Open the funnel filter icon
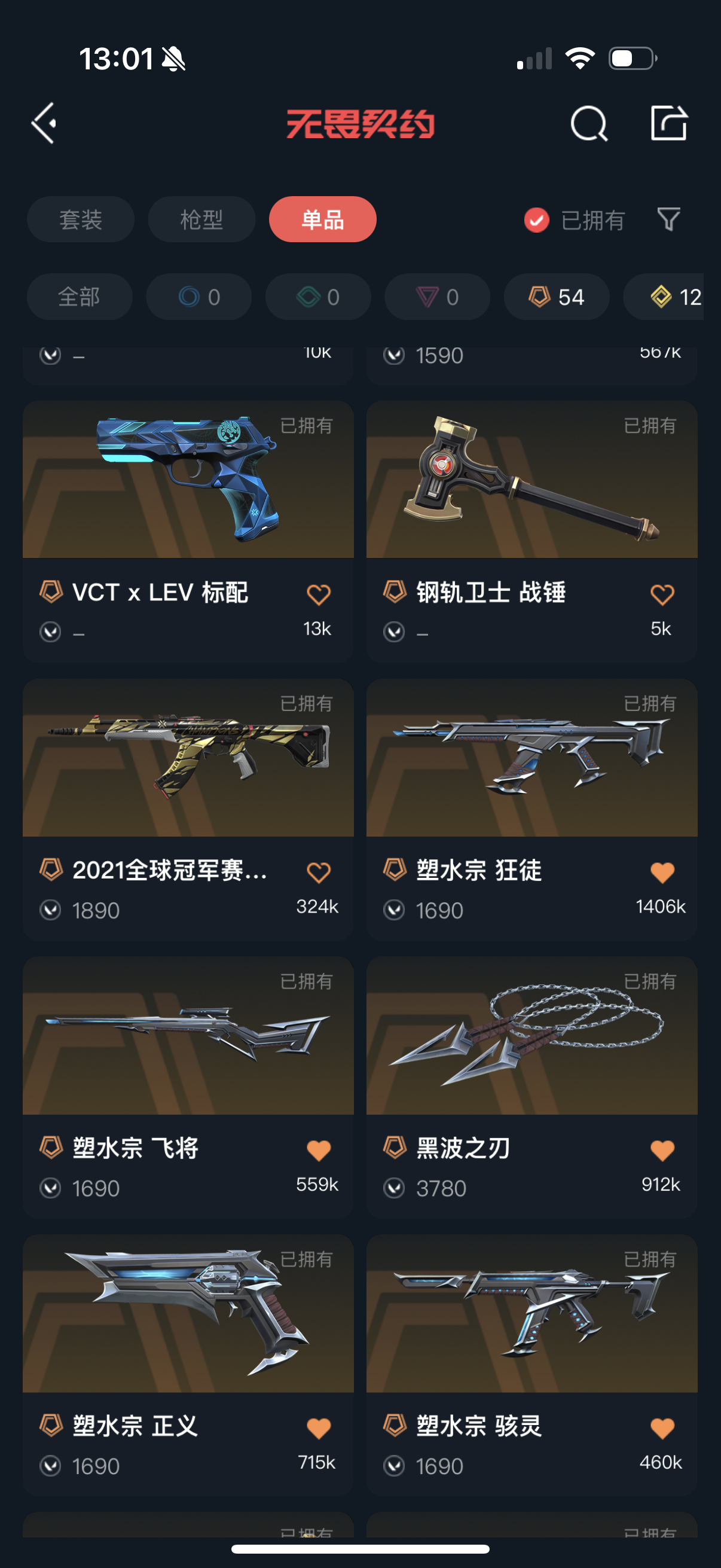Screen dimensions: 721x1568 (668, 219)
